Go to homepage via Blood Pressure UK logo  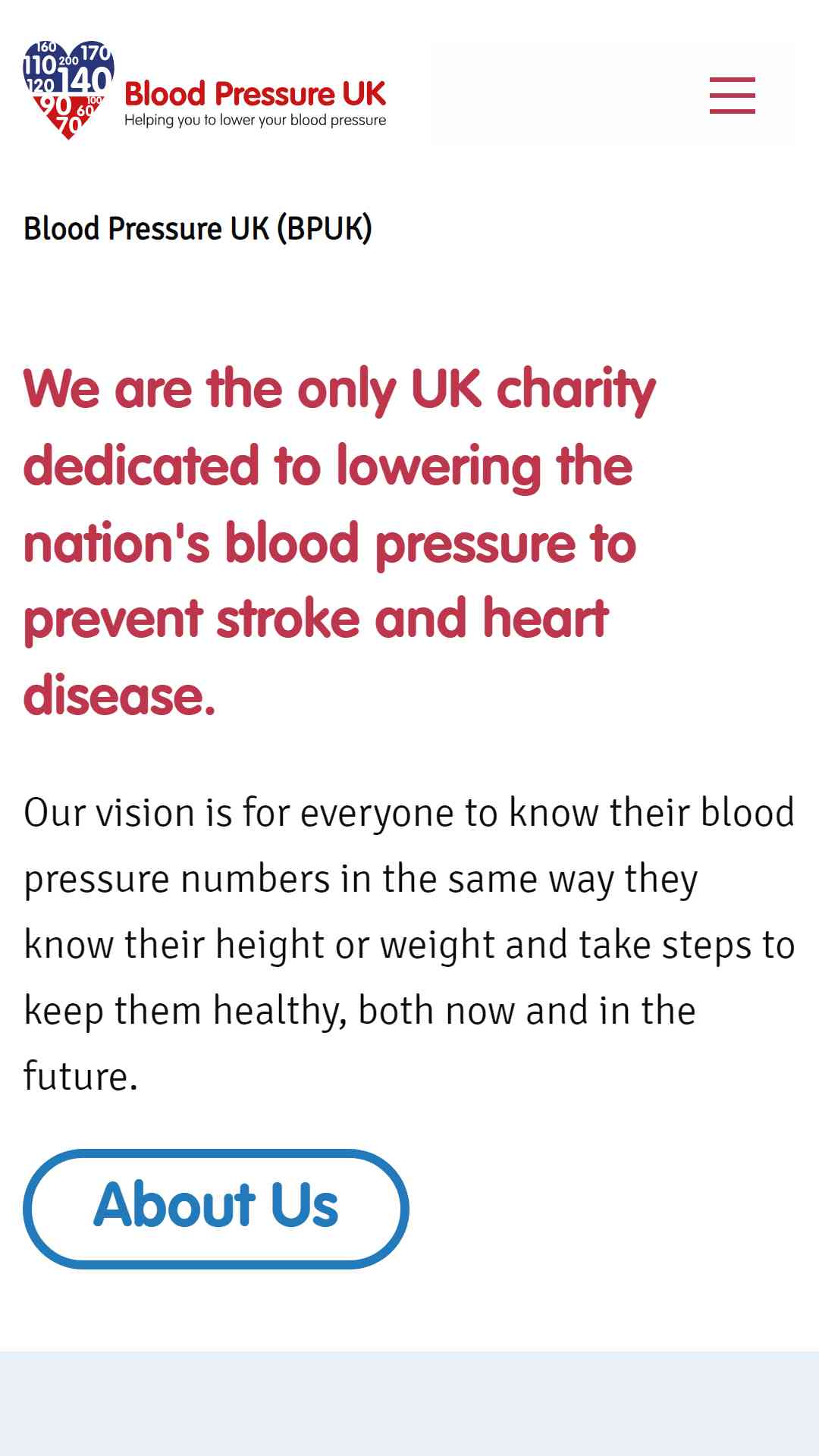point(205,92)
